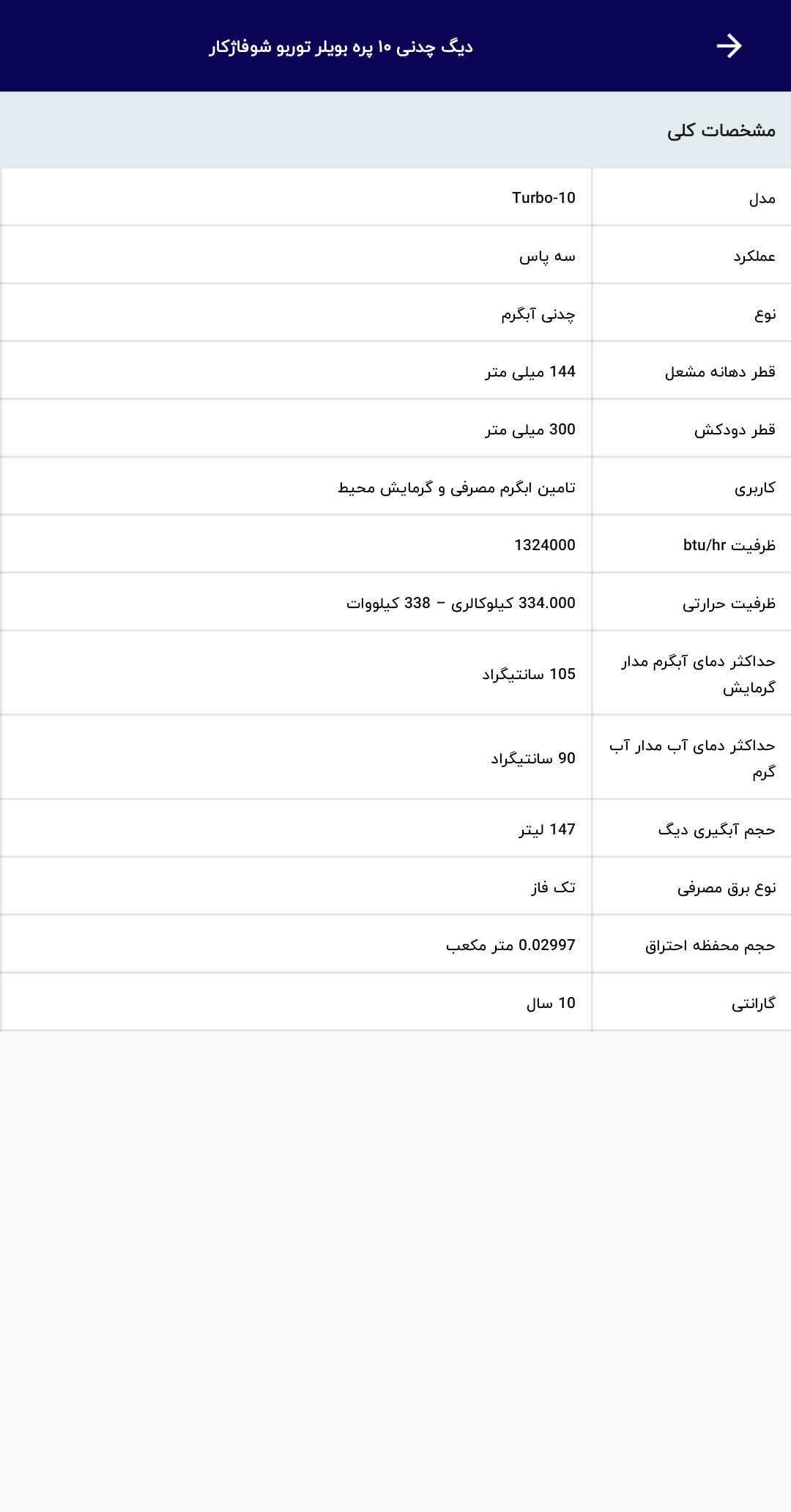Image resolution: width=791 pixels, height=1512 pixels.
Task: Tap the back arrow in the header
Action: (729, 46)
